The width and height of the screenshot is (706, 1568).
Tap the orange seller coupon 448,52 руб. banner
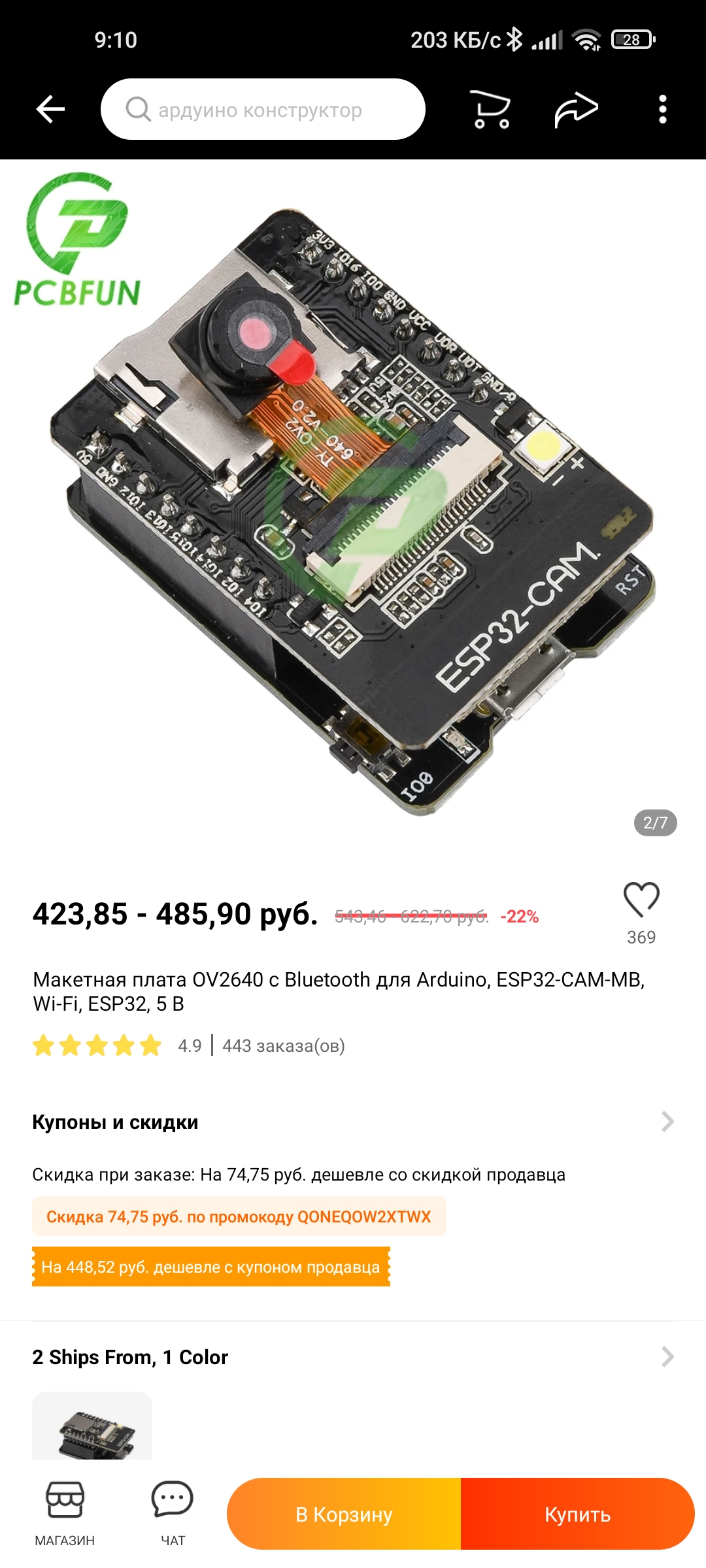[x=210, y=1267]
